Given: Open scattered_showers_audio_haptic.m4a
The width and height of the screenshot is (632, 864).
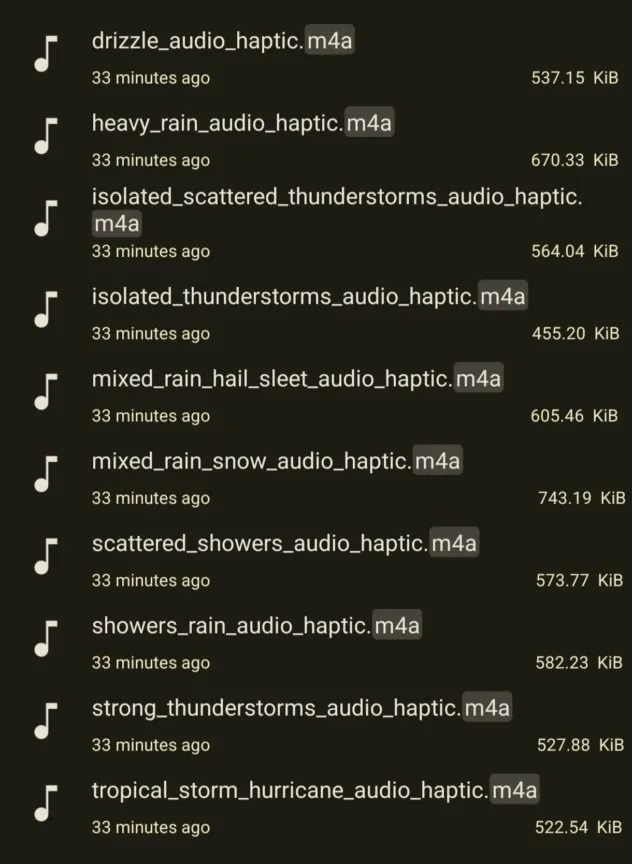Looking at the screenshot, I should (x=284, y=544).
